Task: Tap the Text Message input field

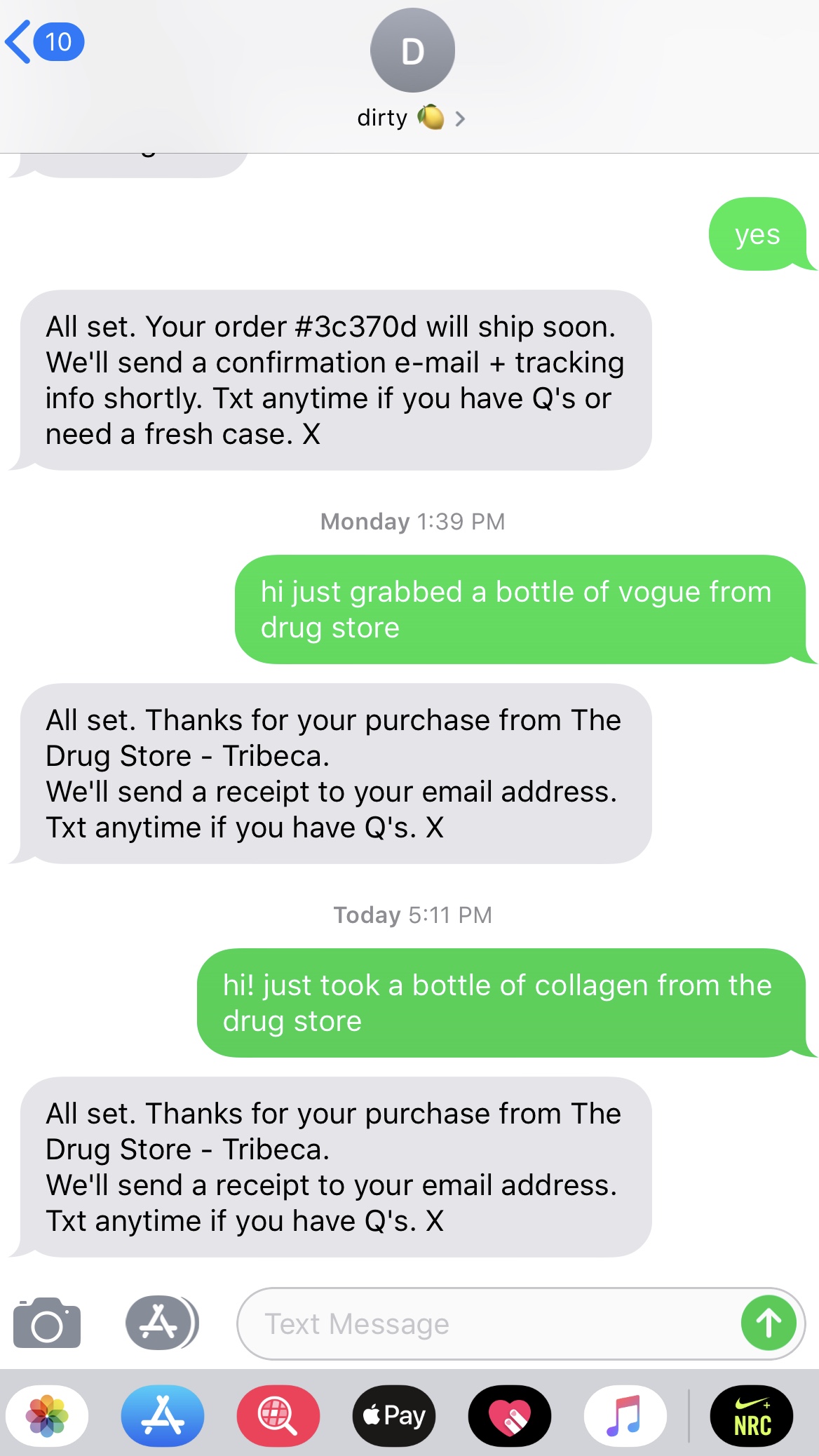Action: 491,1323
